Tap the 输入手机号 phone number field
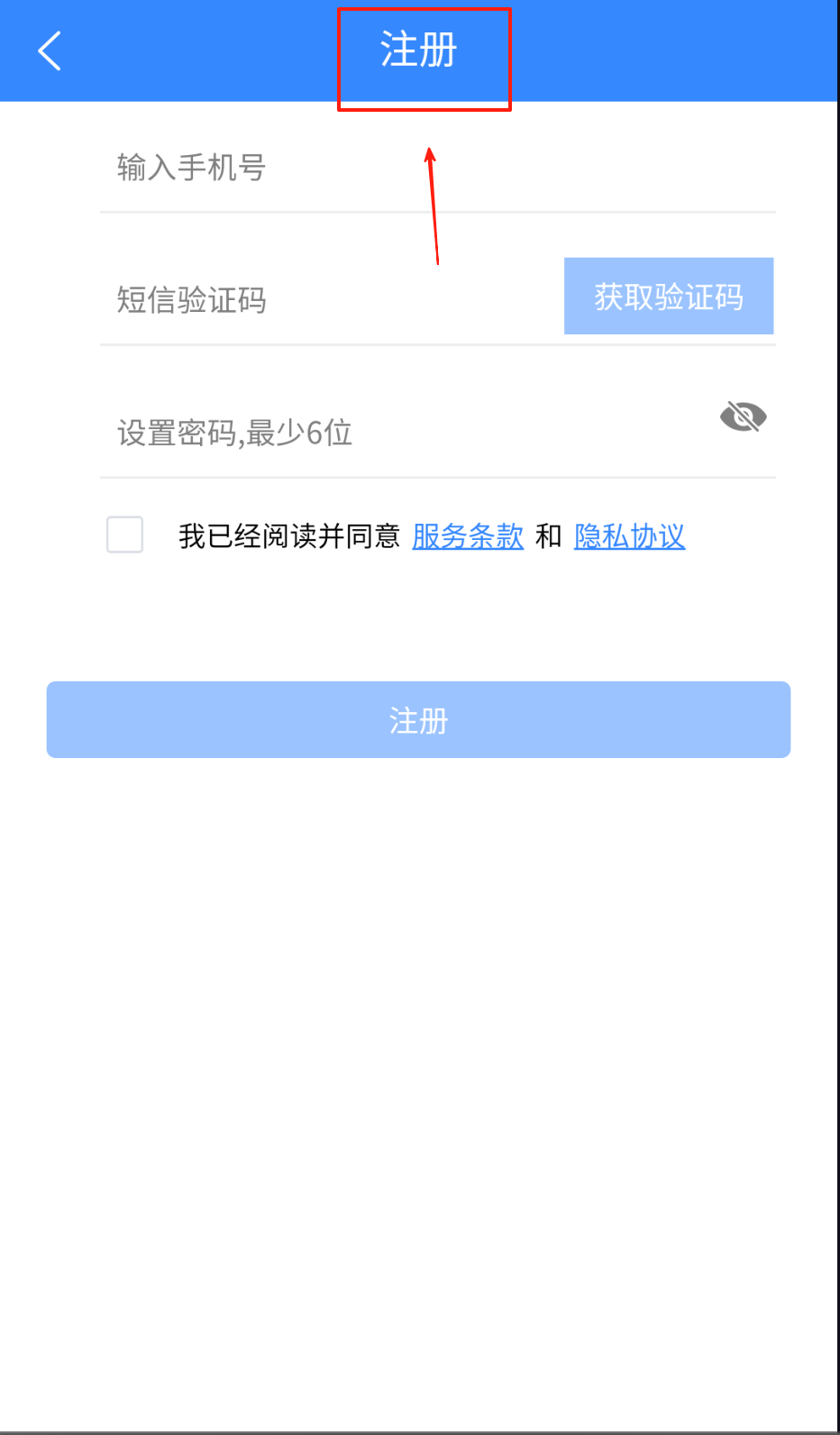This screenshot has width=840, height=1435. (x=438, y=168)
